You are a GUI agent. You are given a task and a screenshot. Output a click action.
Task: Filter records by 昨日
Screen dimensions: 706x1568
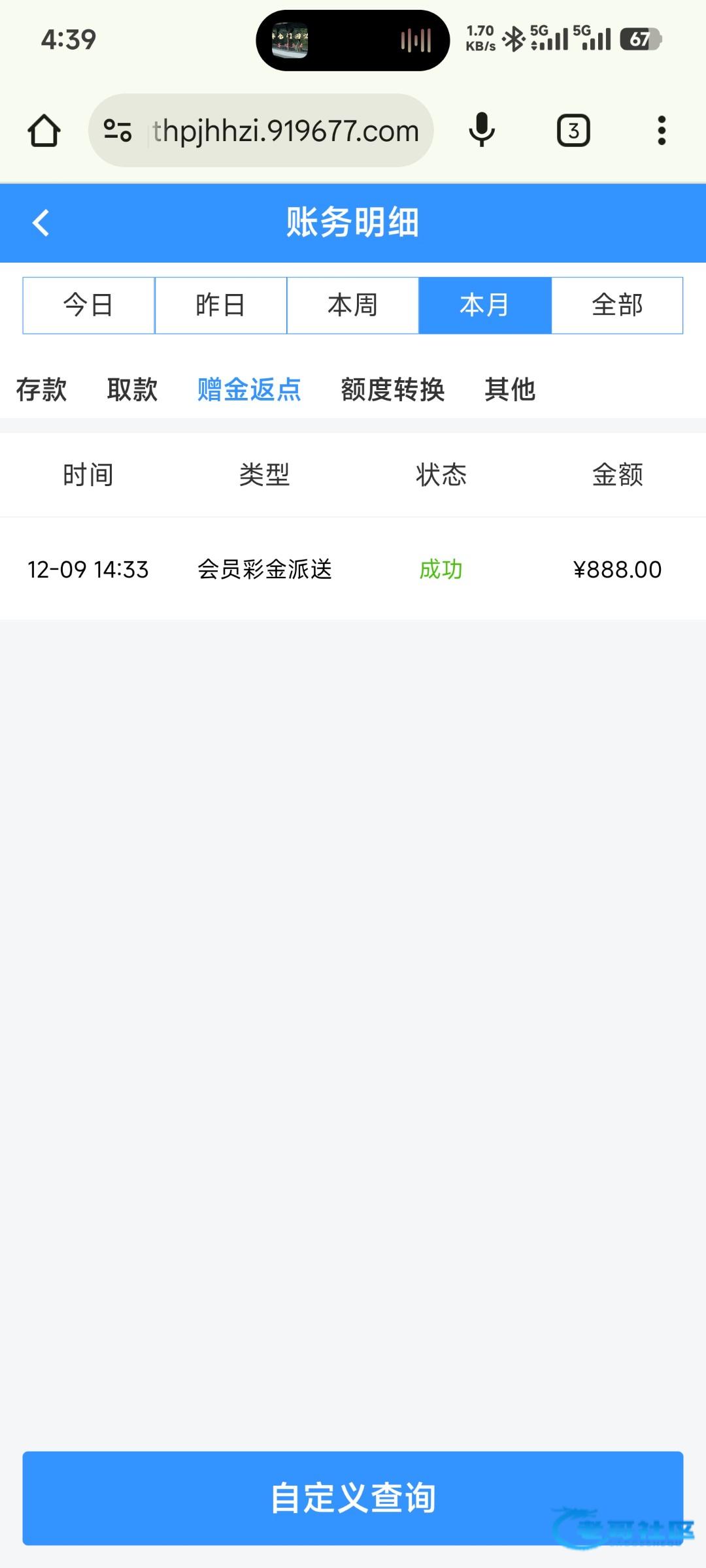(221, 305)
